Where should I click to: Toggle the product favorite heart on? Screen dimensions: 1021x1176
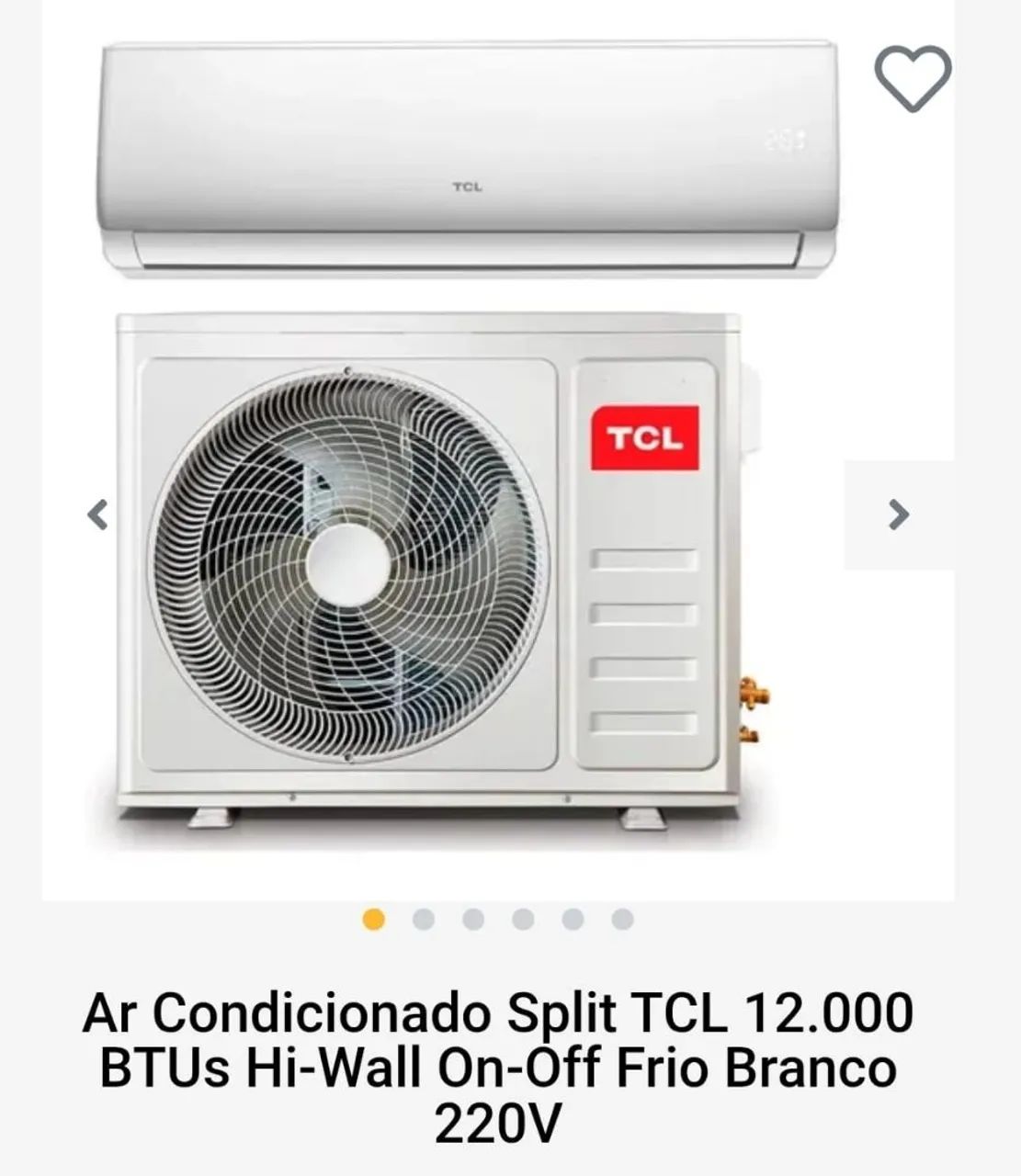914,79
